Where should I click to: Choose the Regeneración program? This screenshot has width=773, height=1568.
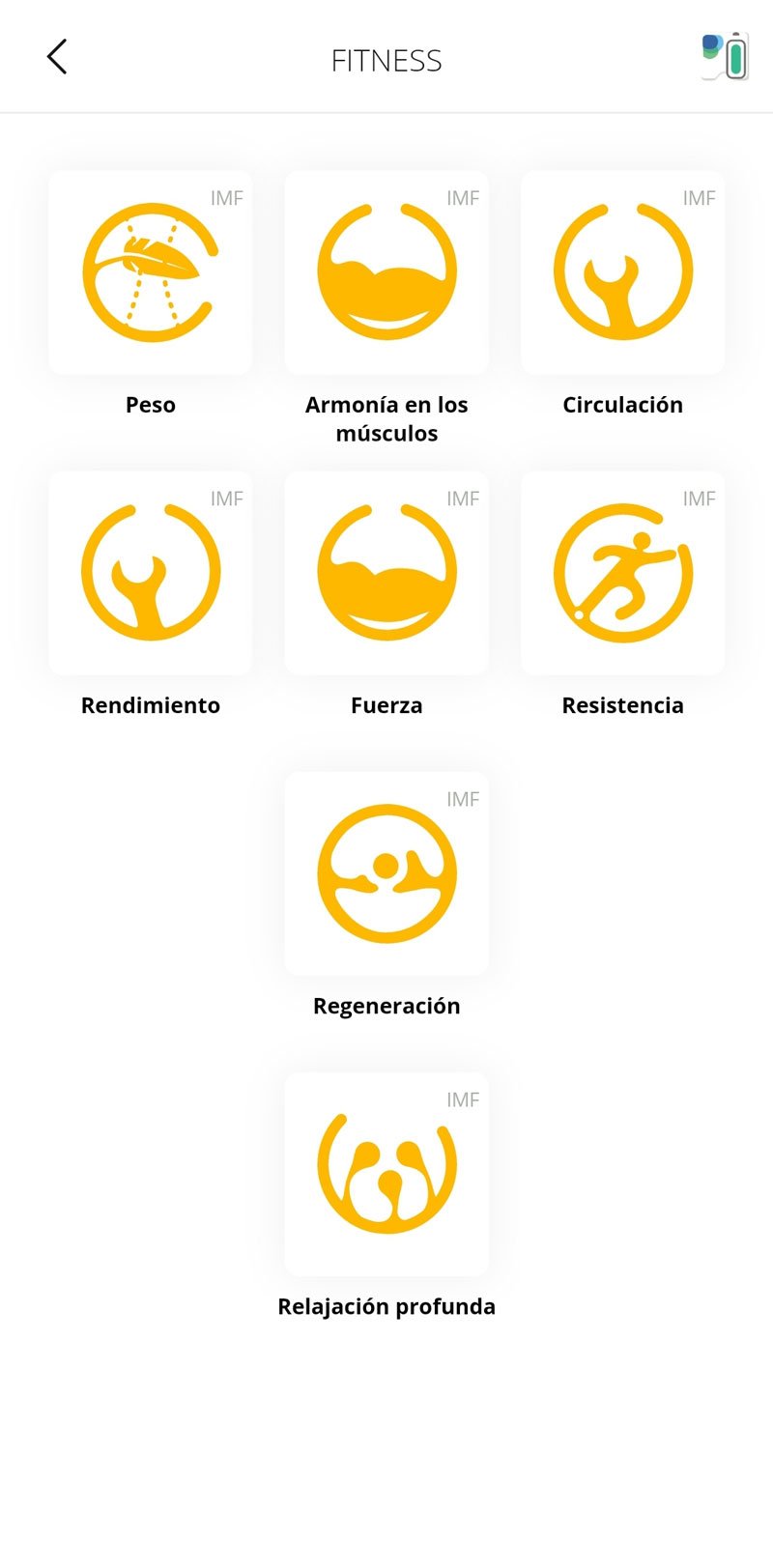coord(386,874)
